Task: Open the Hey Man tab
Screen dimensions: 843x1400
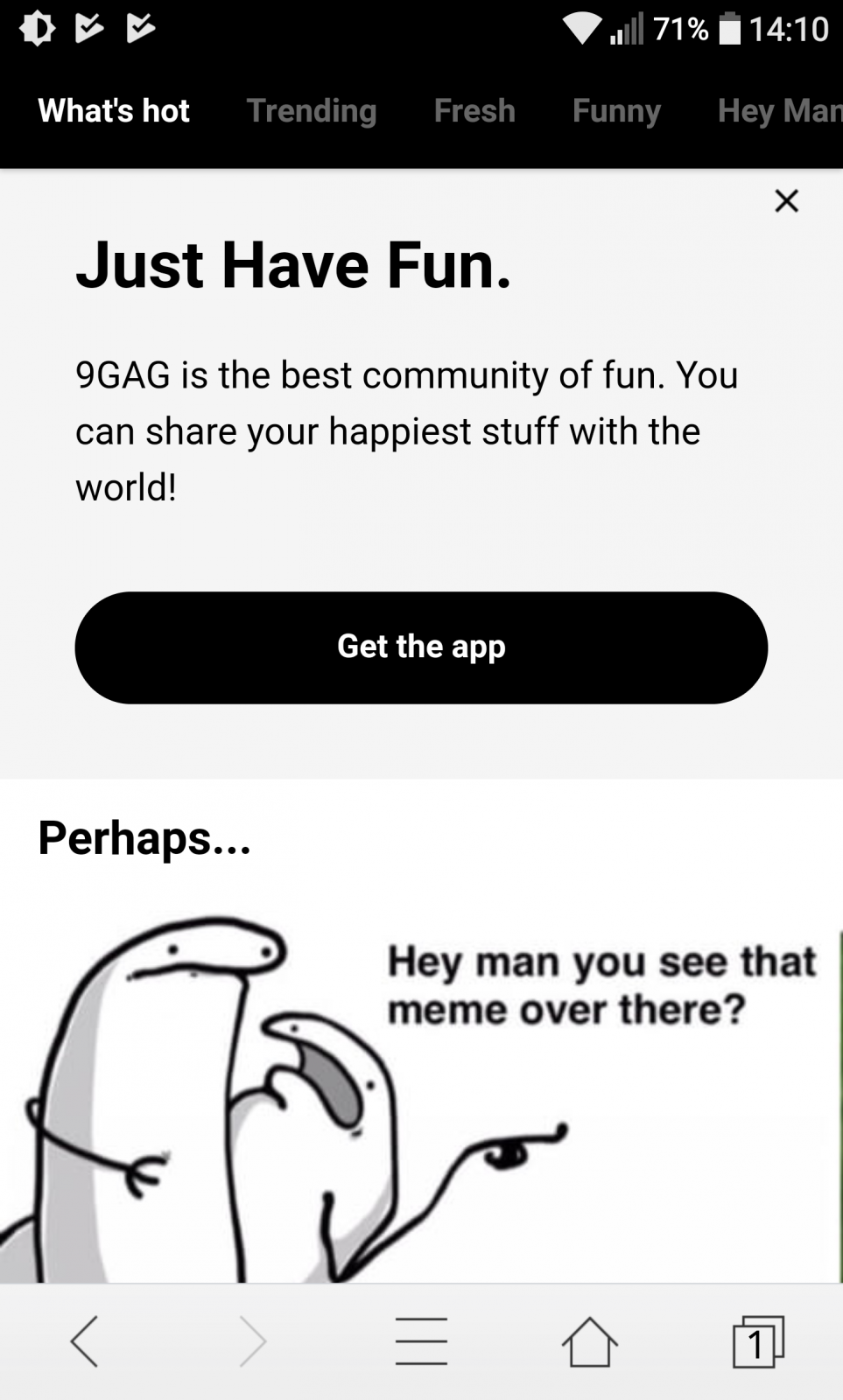Action: click(779, 111)
